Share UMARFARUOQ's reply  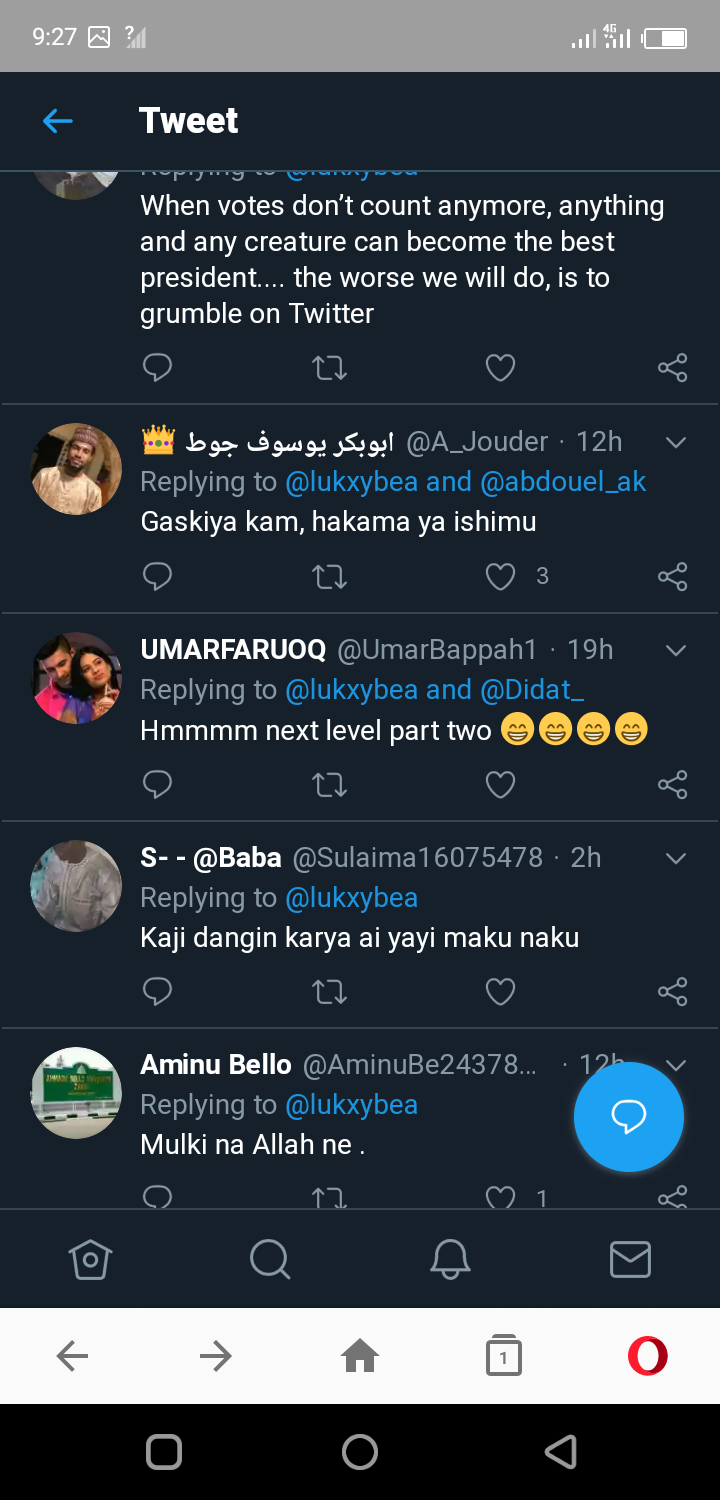click(x=672, y=784)
